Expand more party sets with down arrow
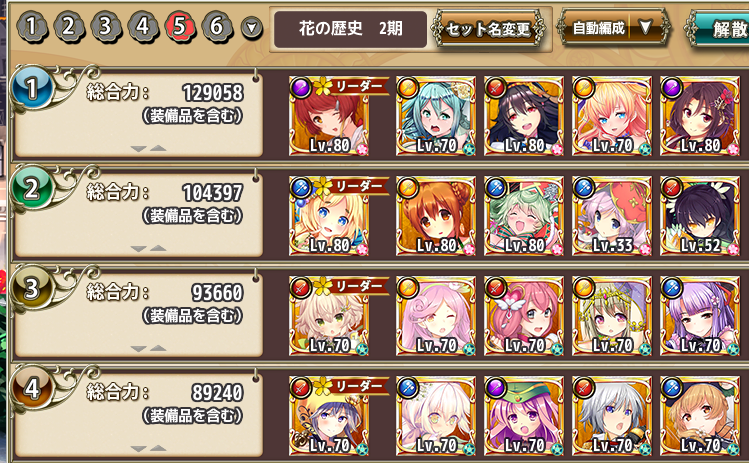 pyautogui.click(x=252, y=28)
